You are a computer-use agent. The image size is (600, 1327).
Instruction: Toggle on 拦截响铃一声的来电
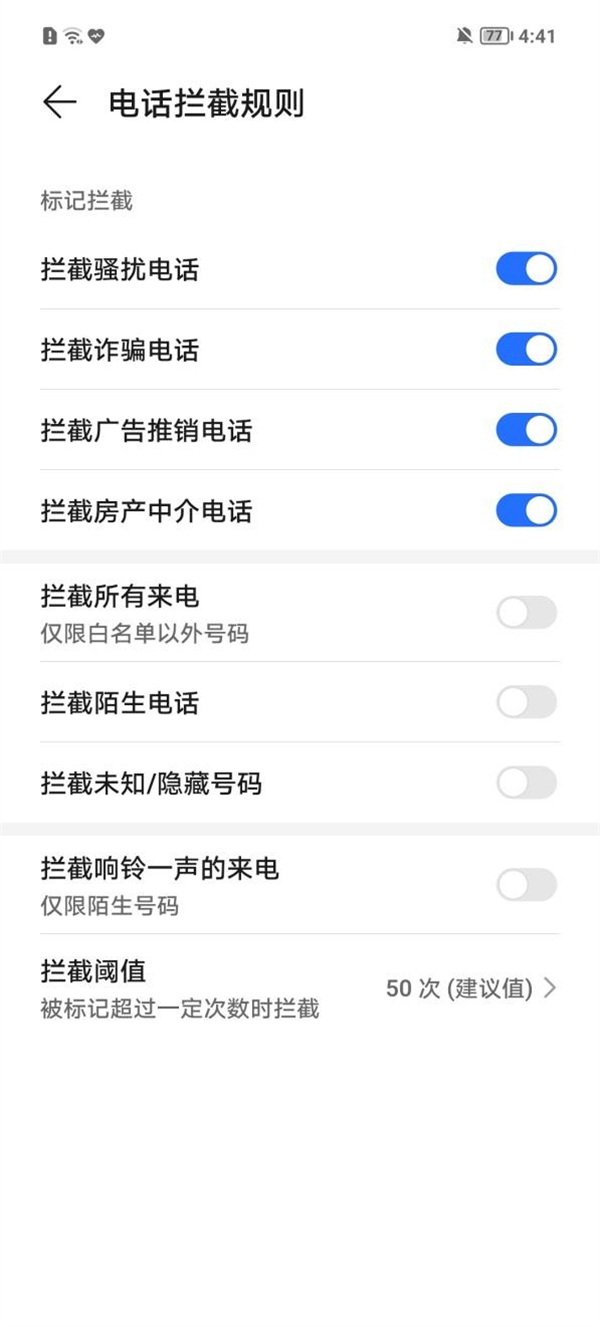point(526,884)
